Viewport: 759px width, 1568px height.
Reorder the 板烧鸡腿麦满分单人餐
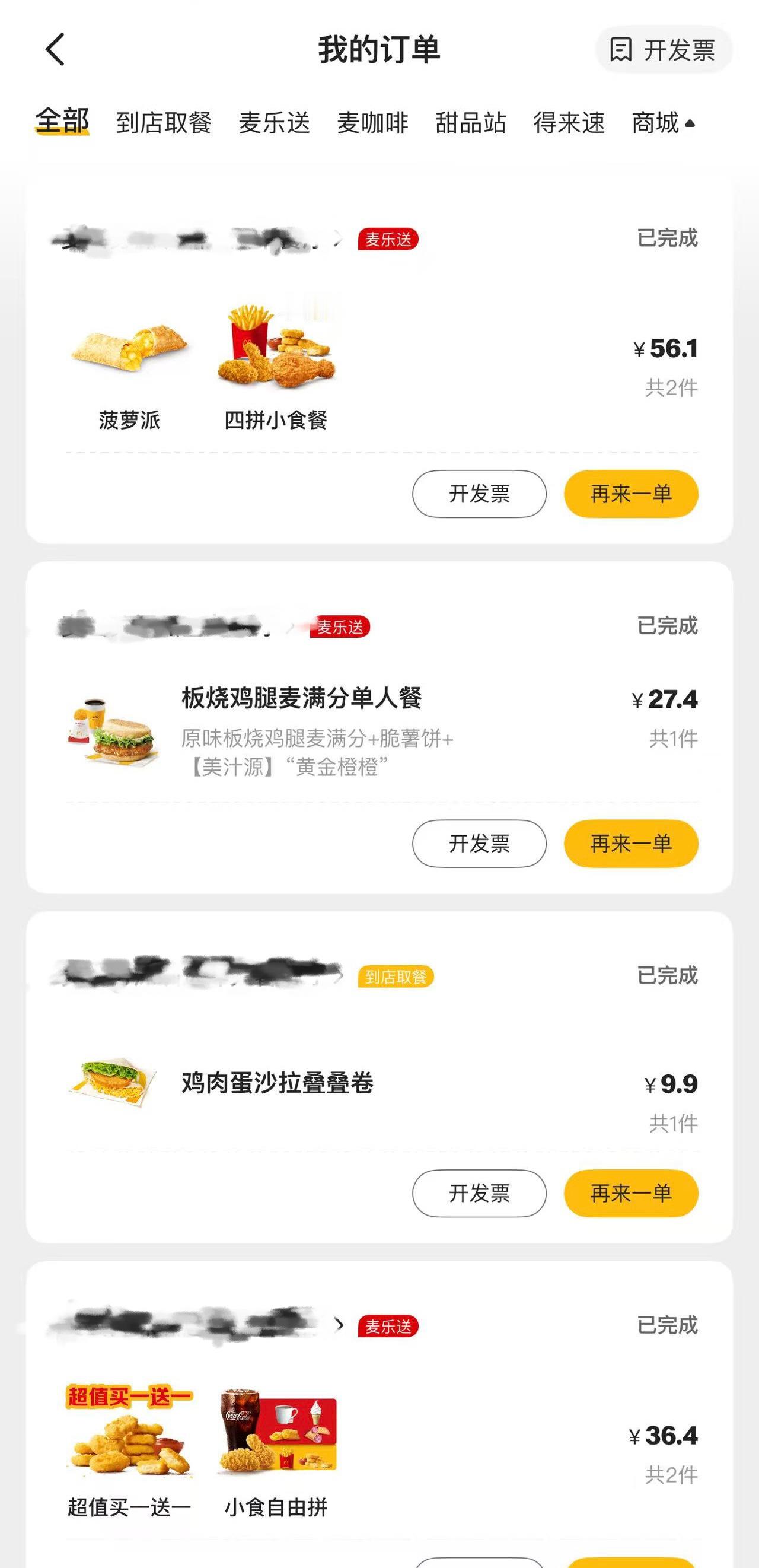[x=631, y=844]
